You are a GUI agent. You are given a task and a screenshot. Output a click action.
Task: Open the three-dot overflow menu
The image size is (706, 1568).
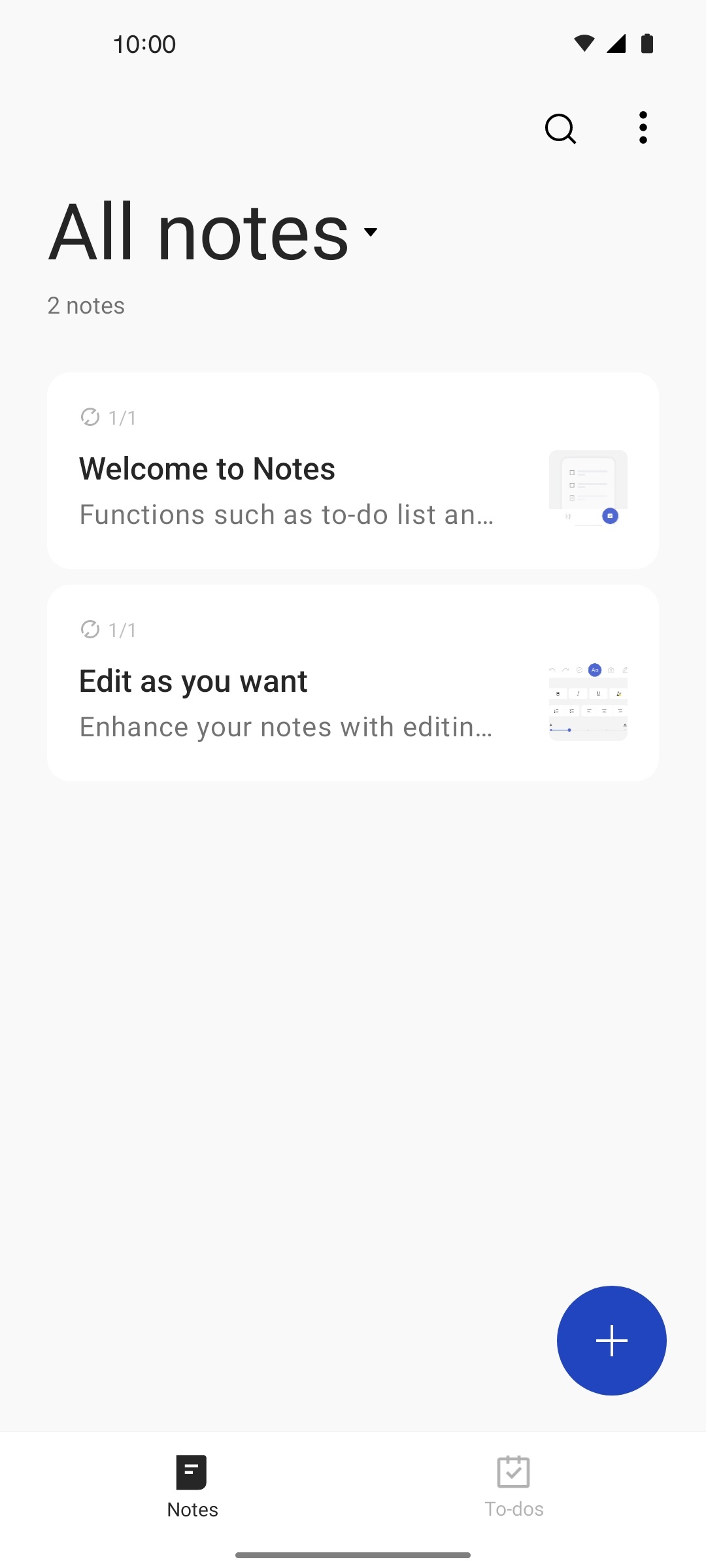(643, 127)
